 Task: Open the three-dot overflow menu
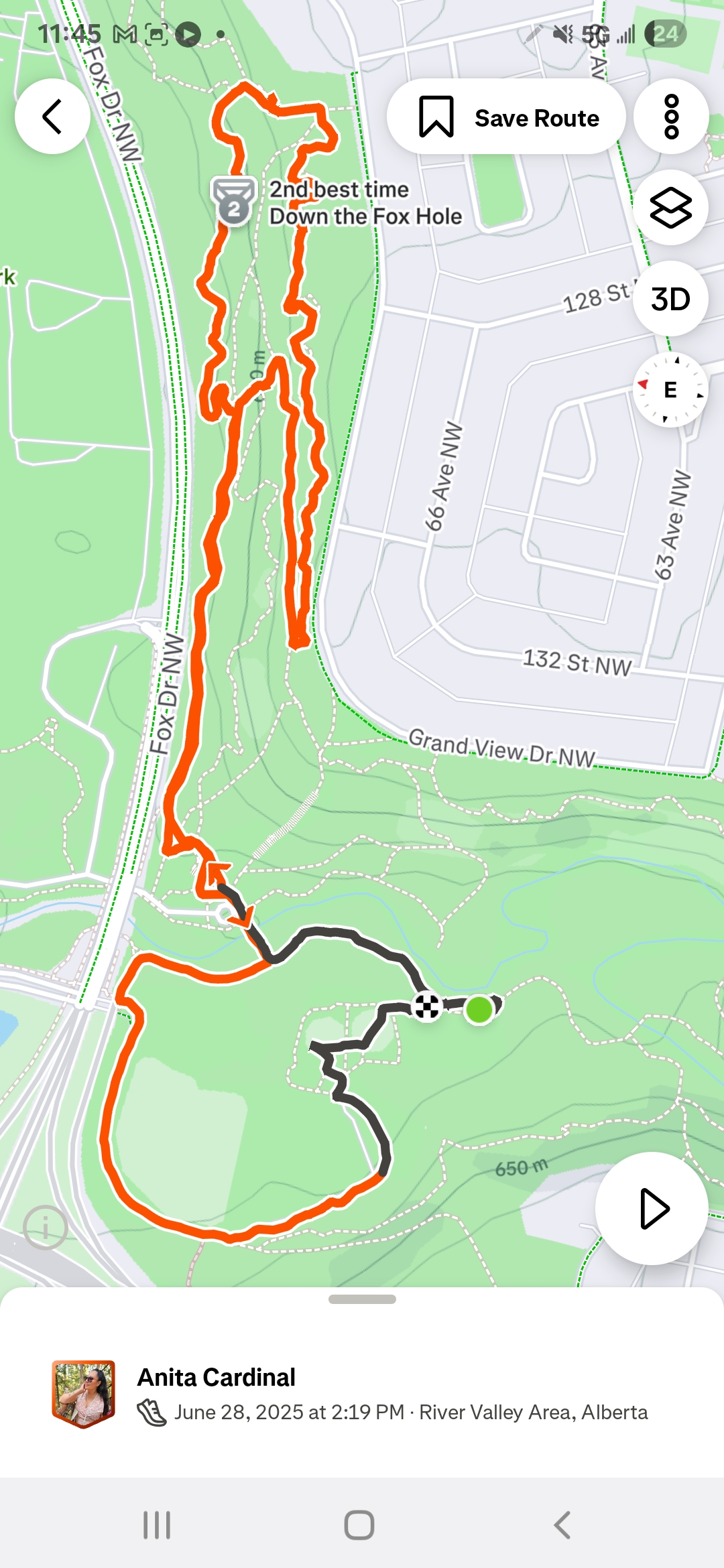671,117
